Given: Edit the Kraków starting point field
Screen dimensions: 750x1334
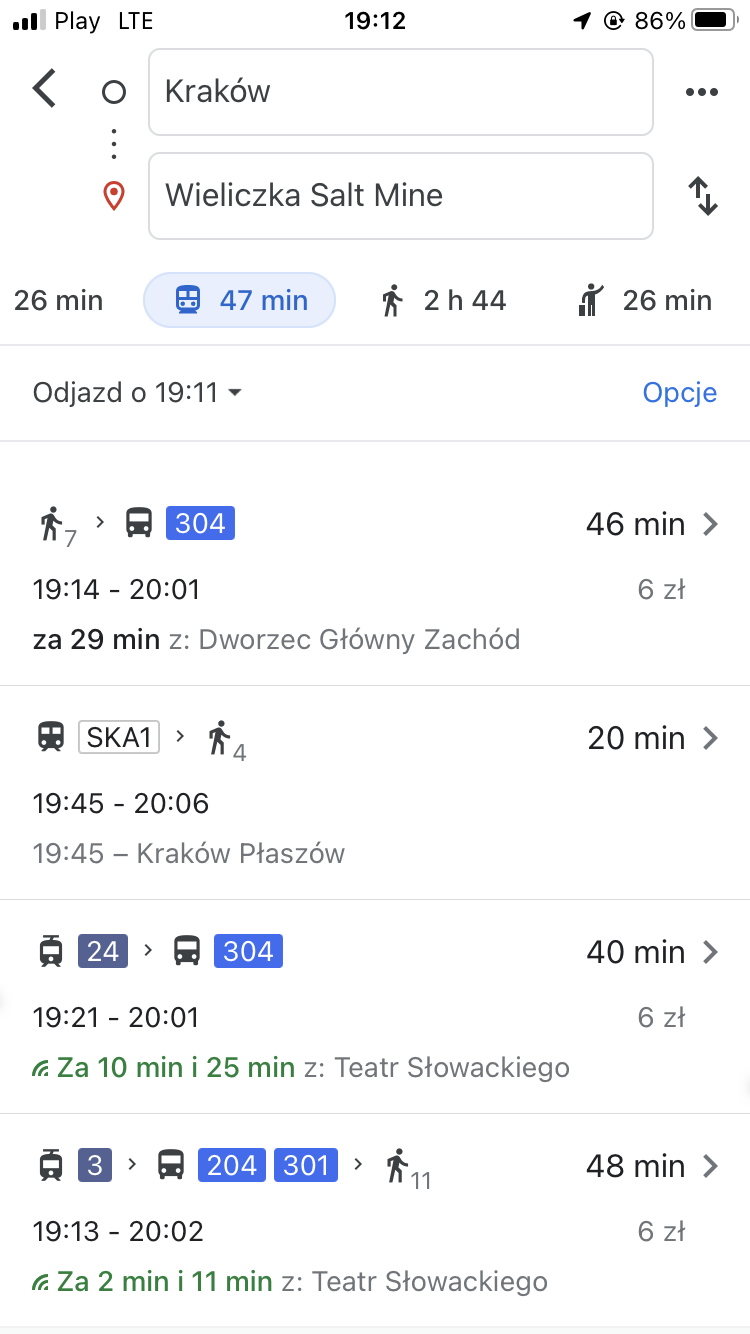Looking at the screenshot, I should click(x=401, y=92).
